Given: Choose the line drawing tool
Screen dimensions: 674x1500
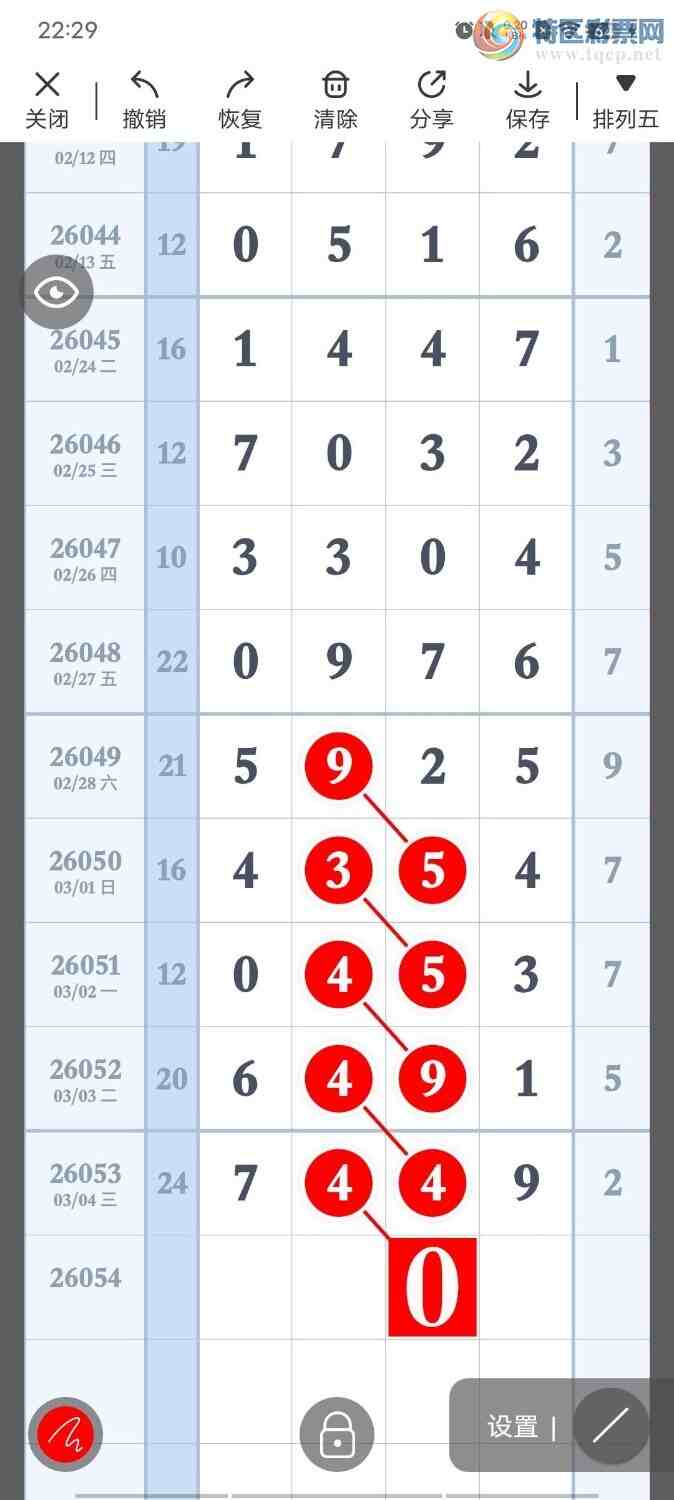Looking at the screenshot, I should pyautogui.click(x=610, y=1427).
